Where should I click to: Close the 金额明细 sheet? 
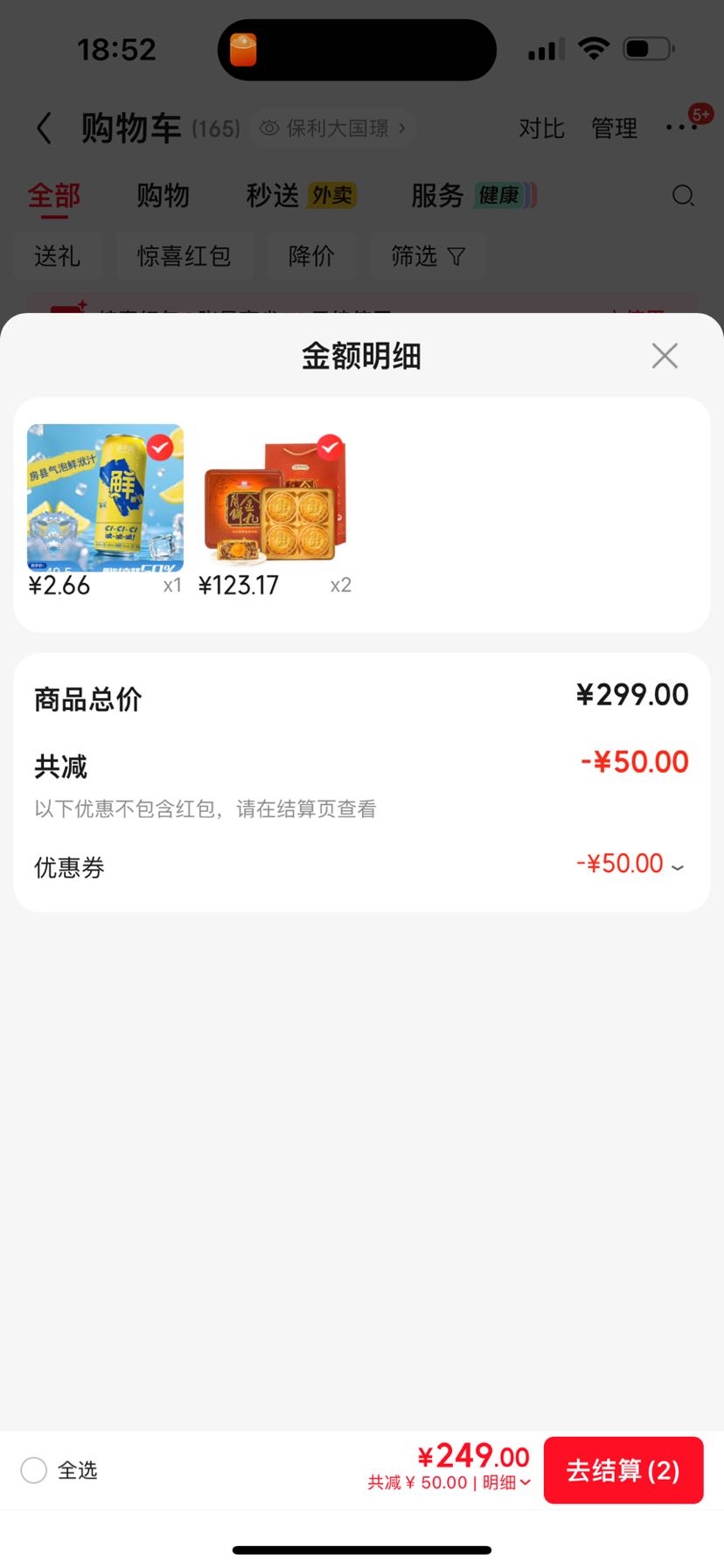pos(665,356)
